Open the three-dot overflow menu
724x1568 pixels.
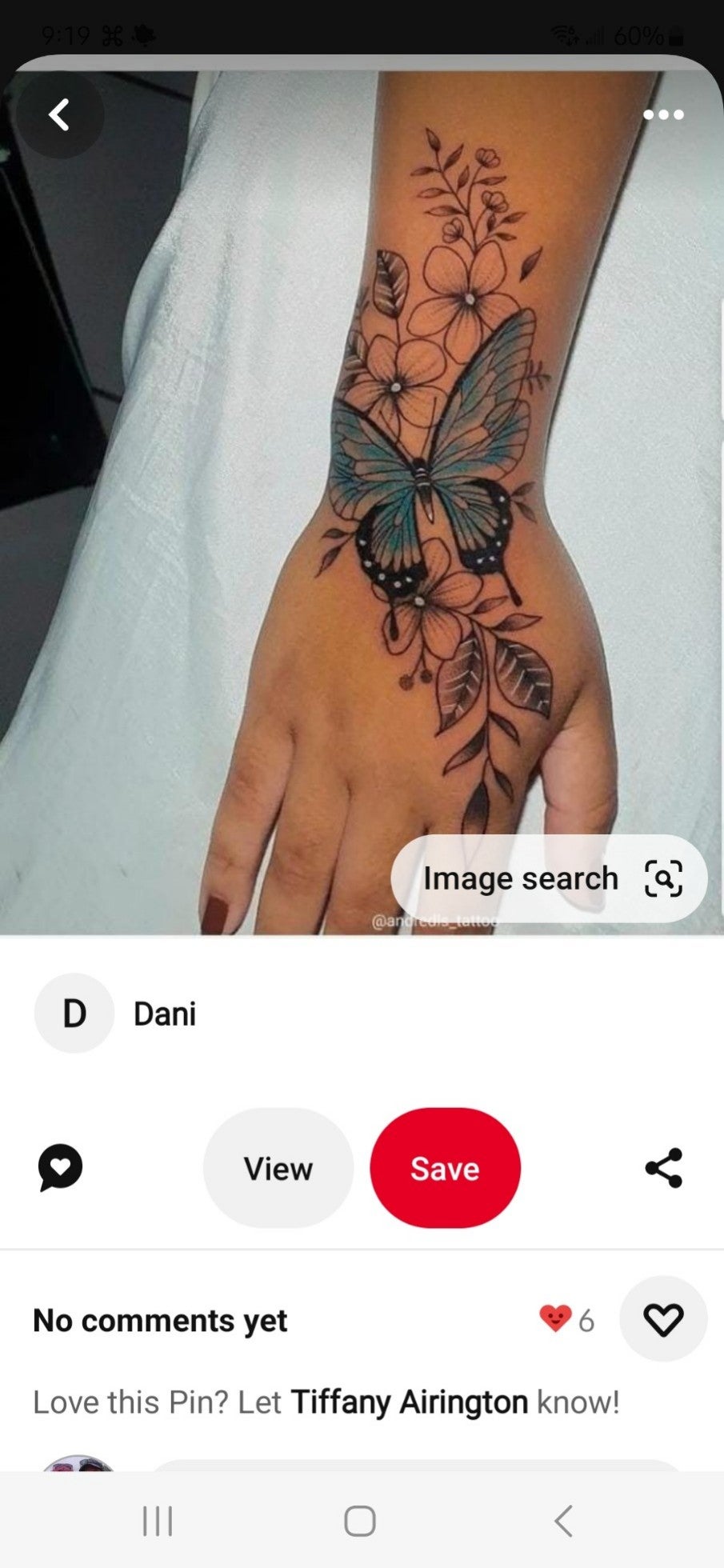(663, 115)
